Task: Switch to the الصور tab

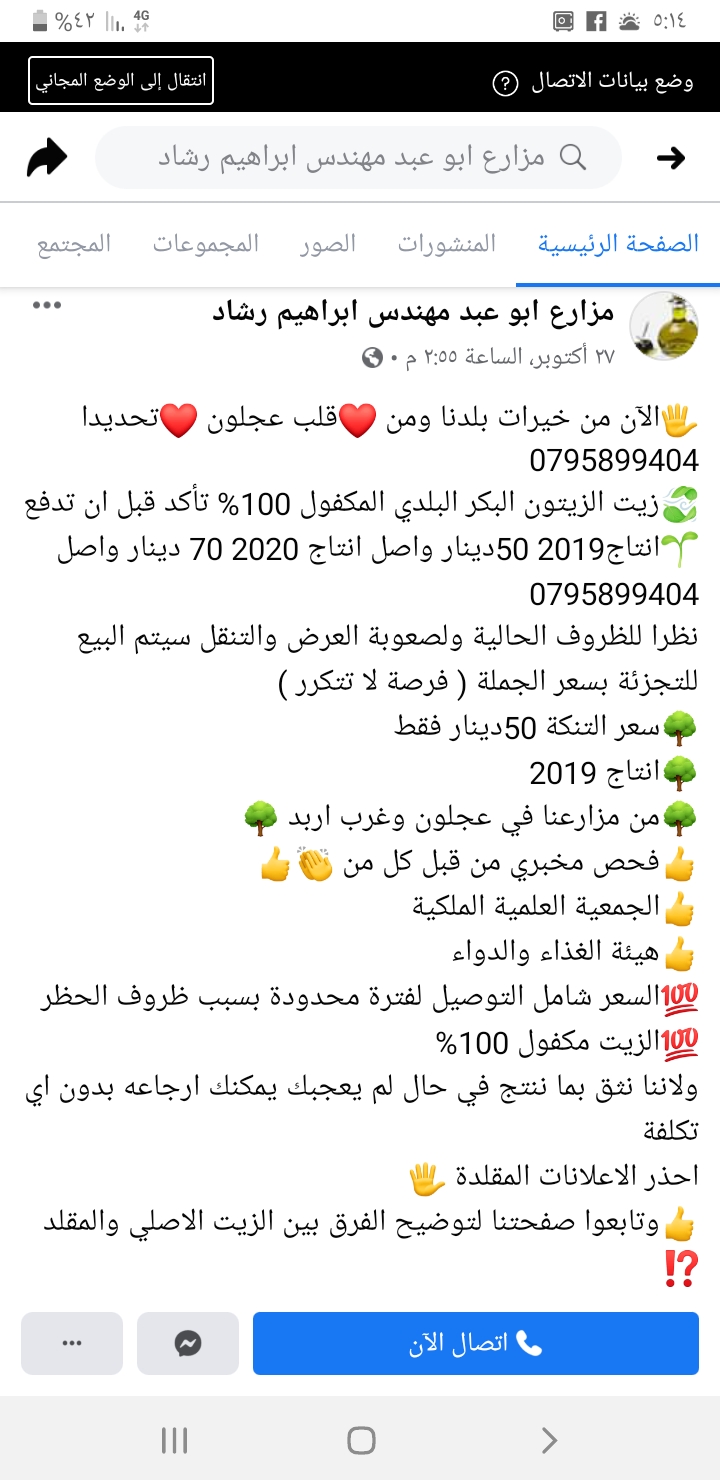Action: coord(328,244)
